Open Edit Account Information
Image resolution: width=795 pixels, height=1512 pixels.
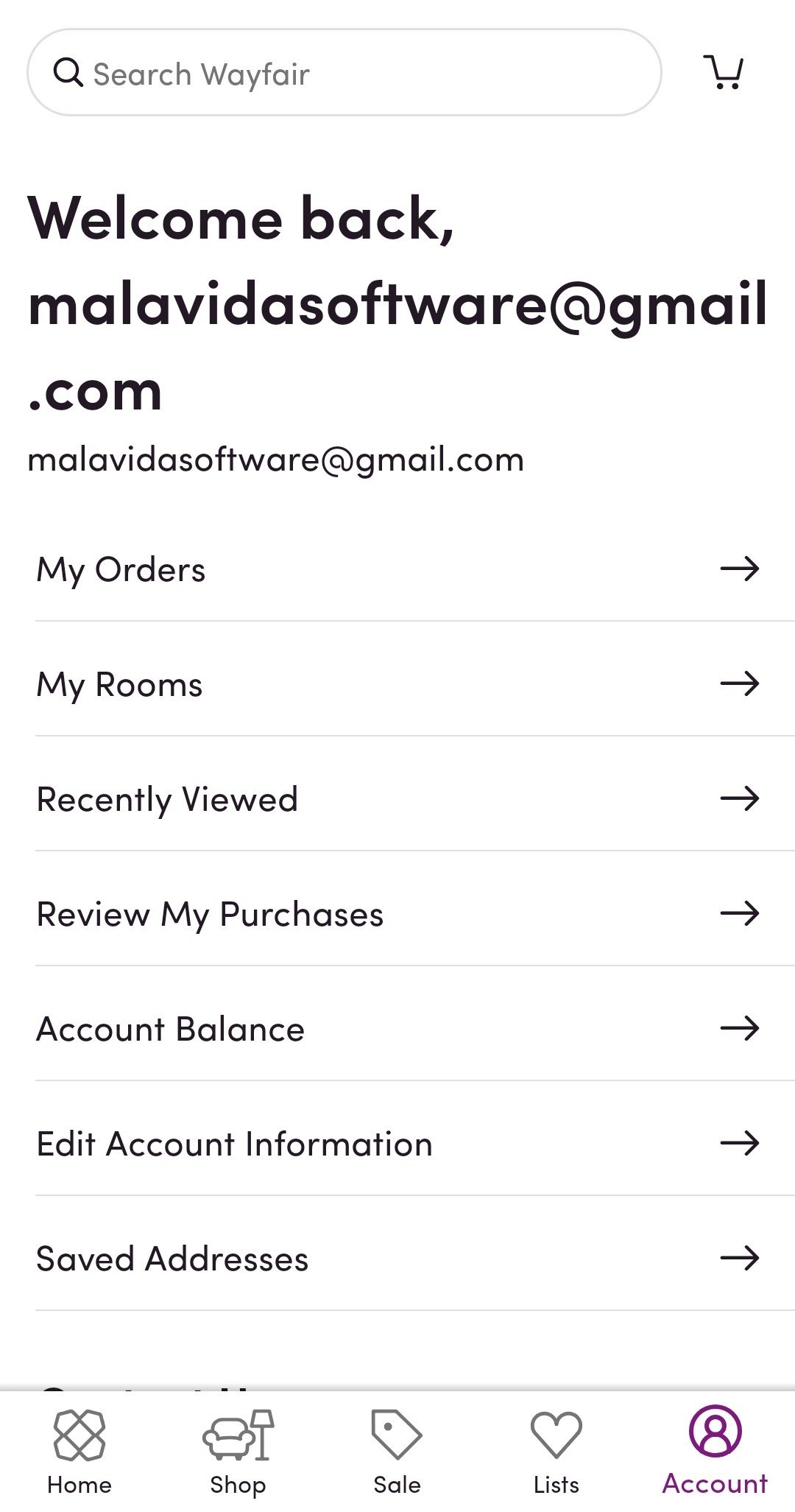pos(397,1144)
